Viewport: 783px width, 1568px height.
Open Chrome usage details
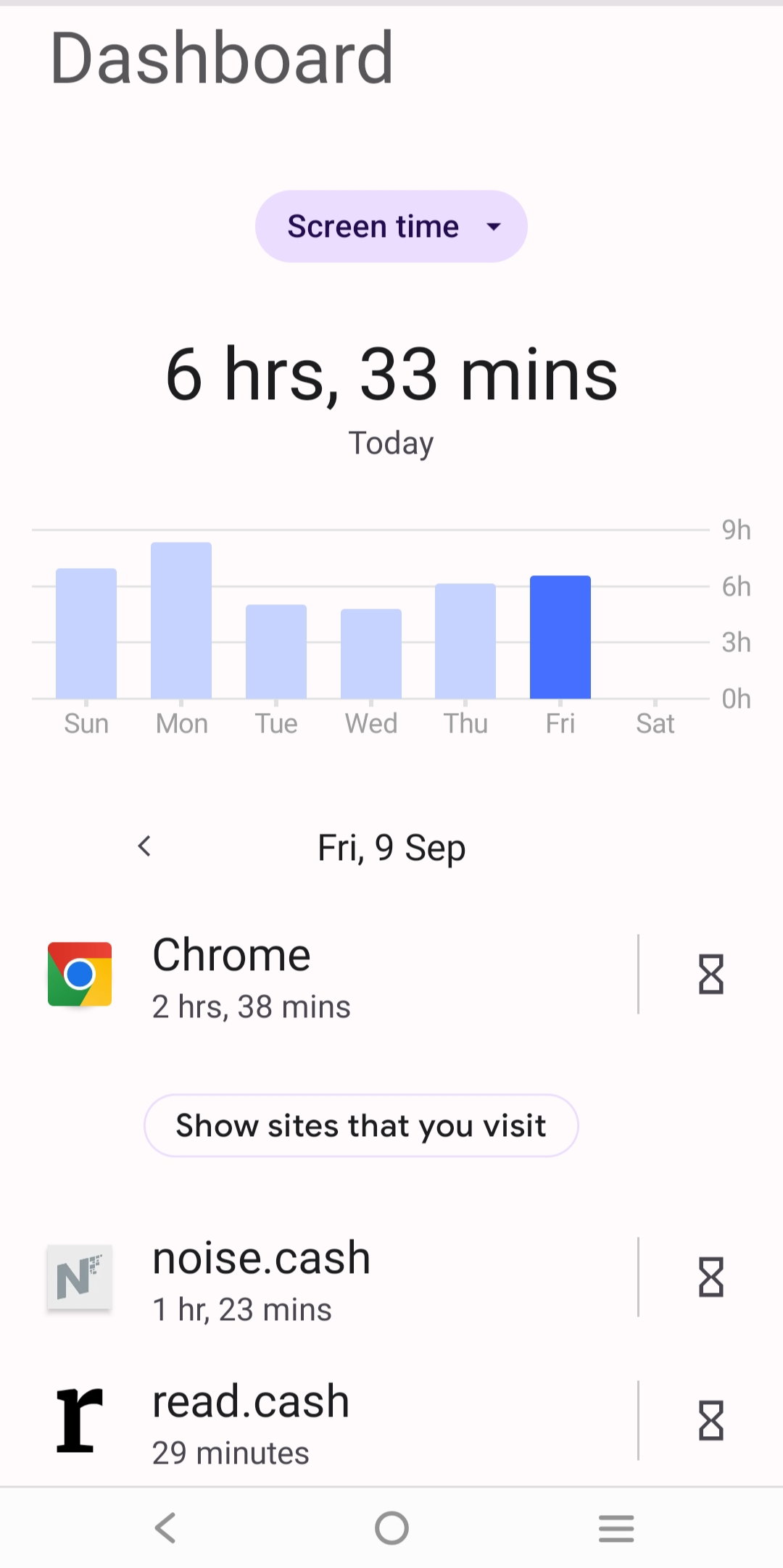(319, 975)
